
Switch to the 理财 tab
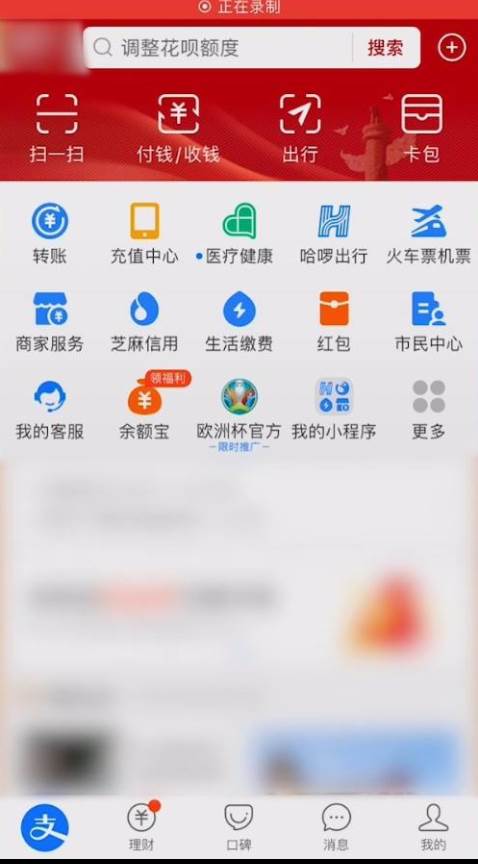click(x=141, y=825)
